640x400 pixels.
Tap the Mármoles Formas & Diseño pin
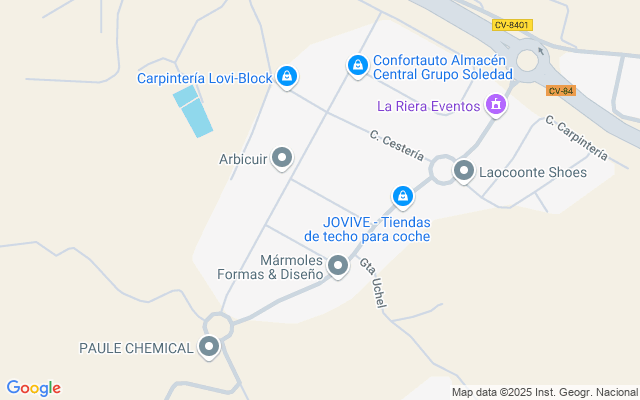point(338,265)
